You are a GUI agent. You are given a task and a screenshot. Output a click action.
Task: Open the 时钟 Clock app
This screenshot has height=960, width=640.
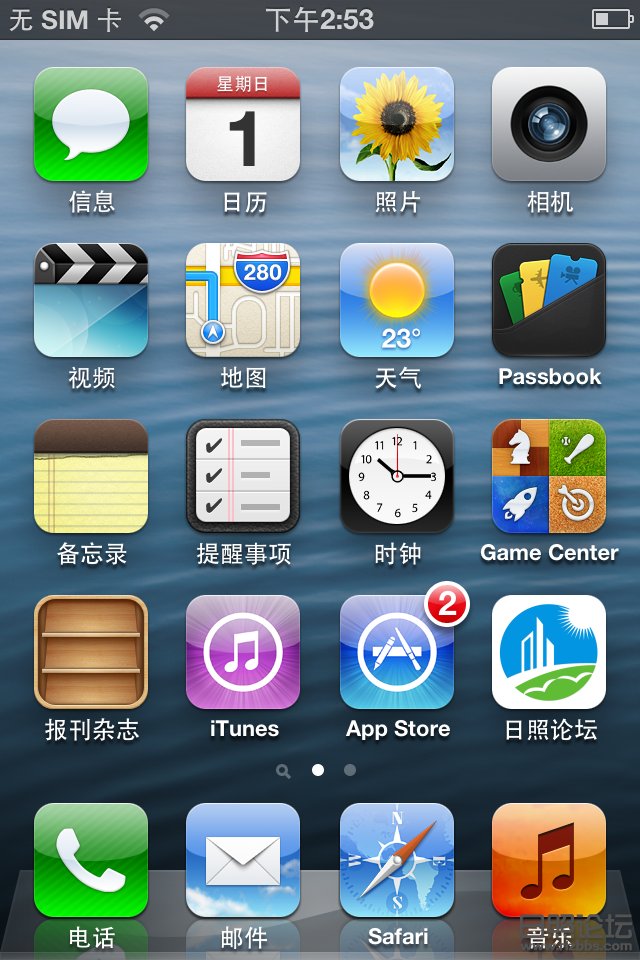(397, 477)
